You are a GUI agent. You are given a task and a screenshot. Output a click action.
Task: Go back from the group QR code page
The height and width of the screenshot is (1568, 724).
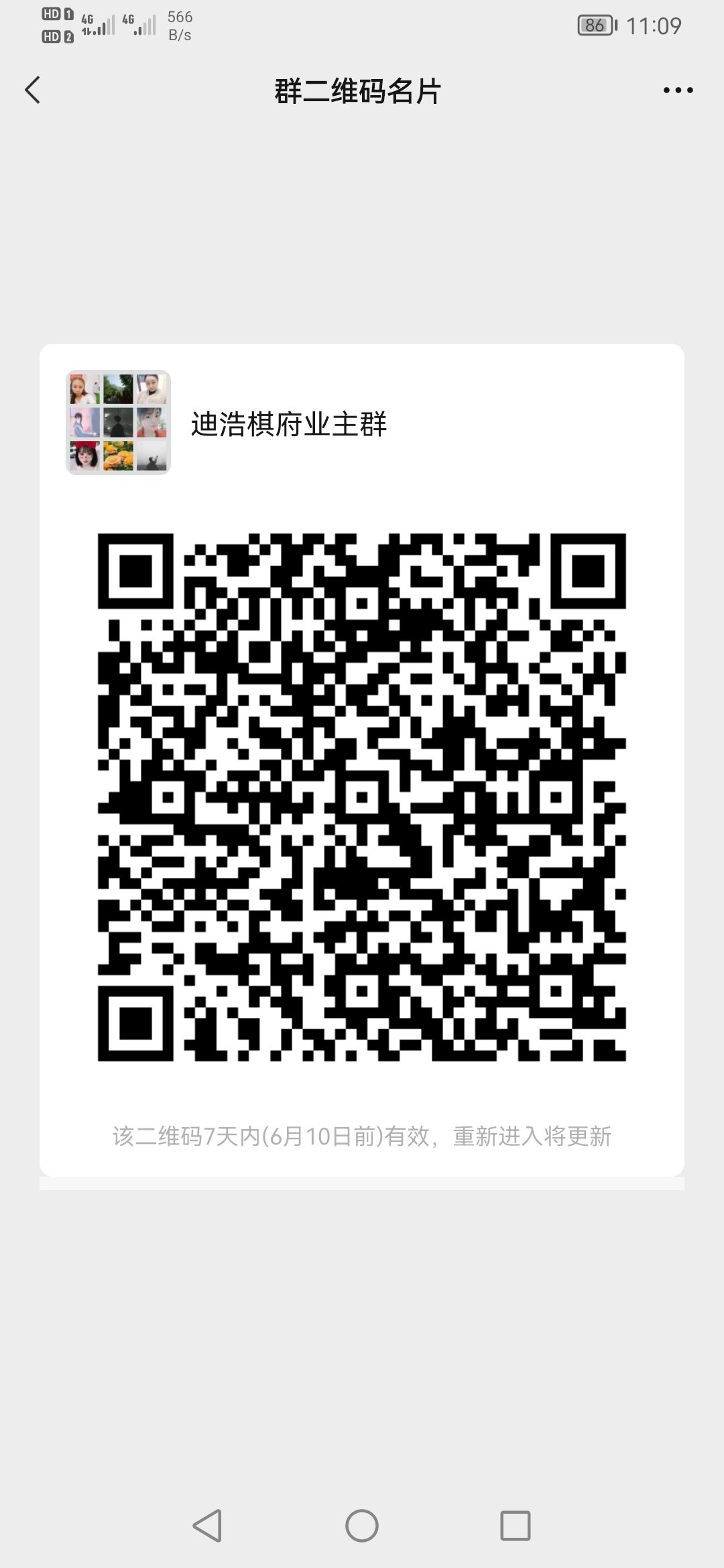[33, 90]
